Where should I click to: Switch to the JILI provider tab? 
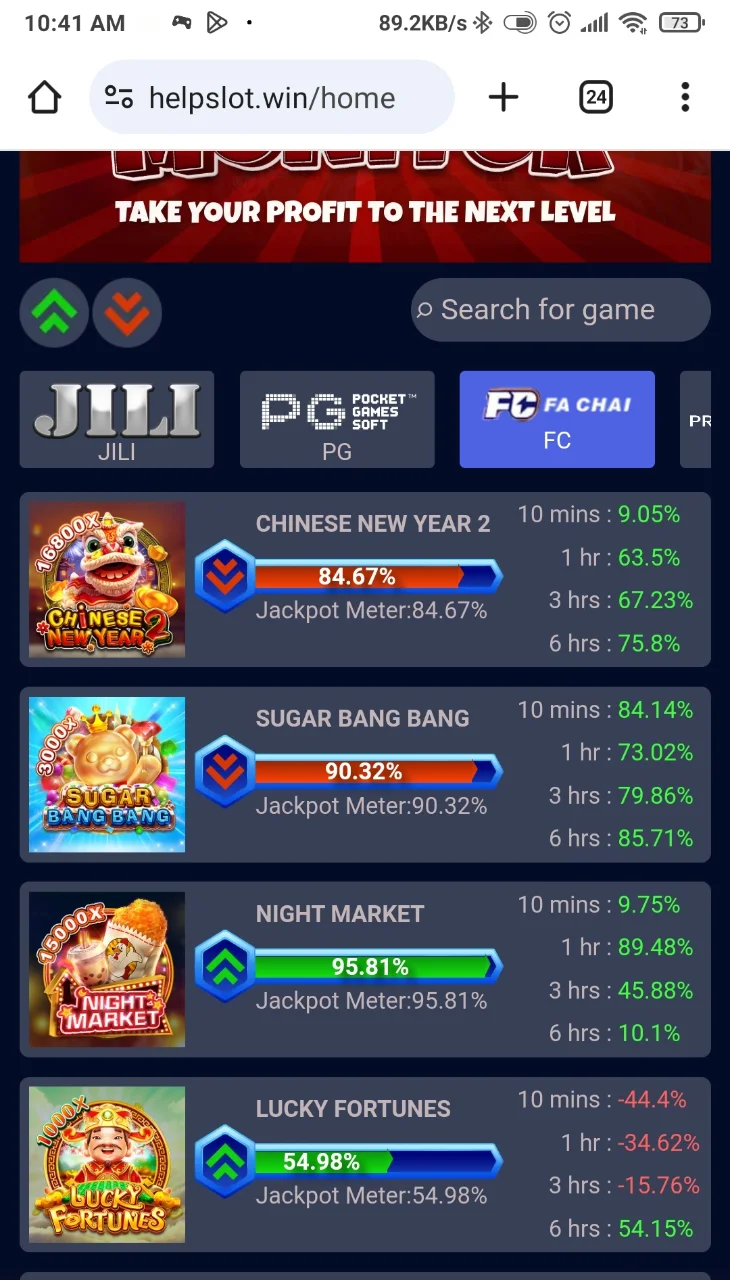click(x=117, y=420)
